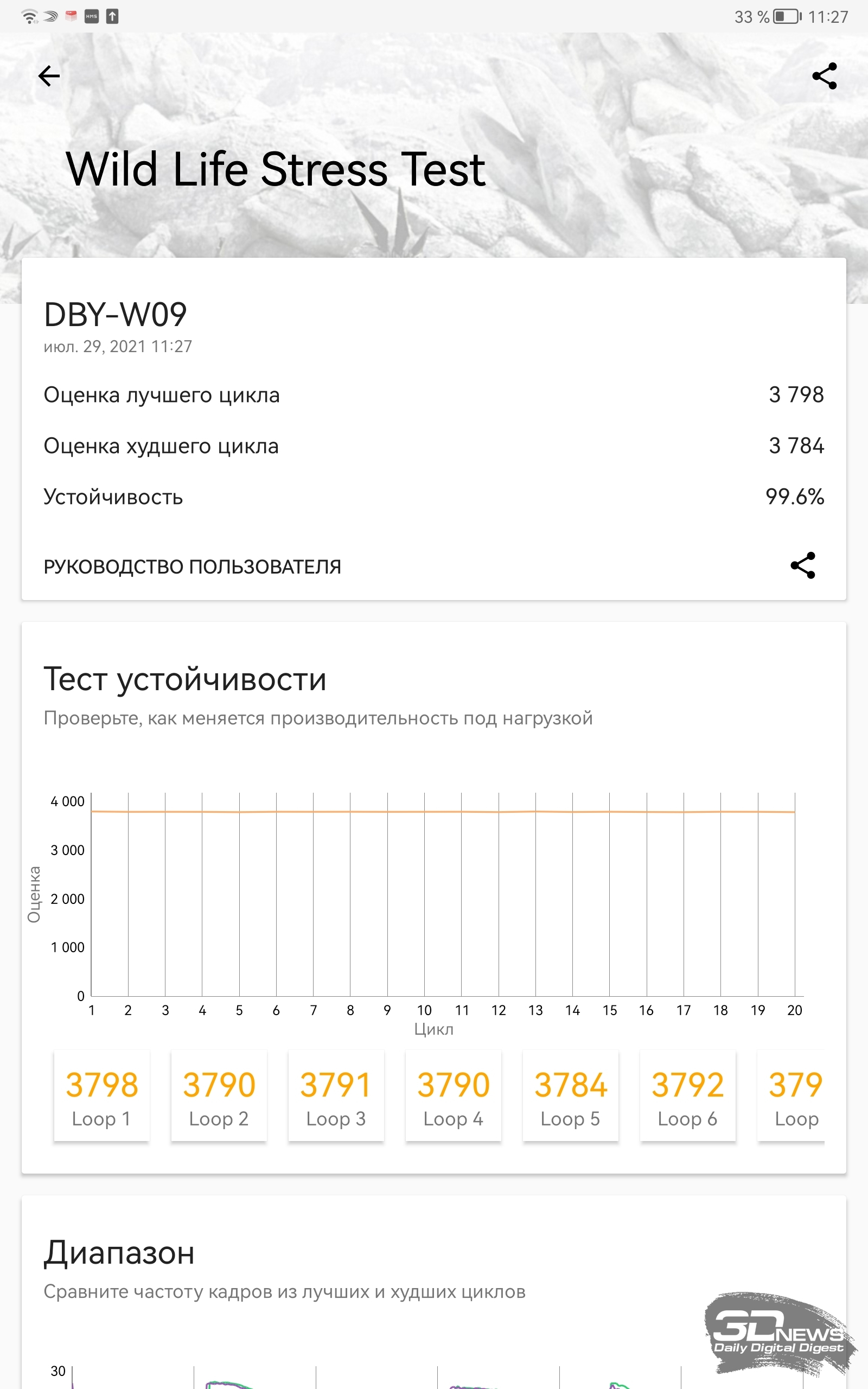Open the Loop 5 card showing 3784

click(x=570, y=1095)
